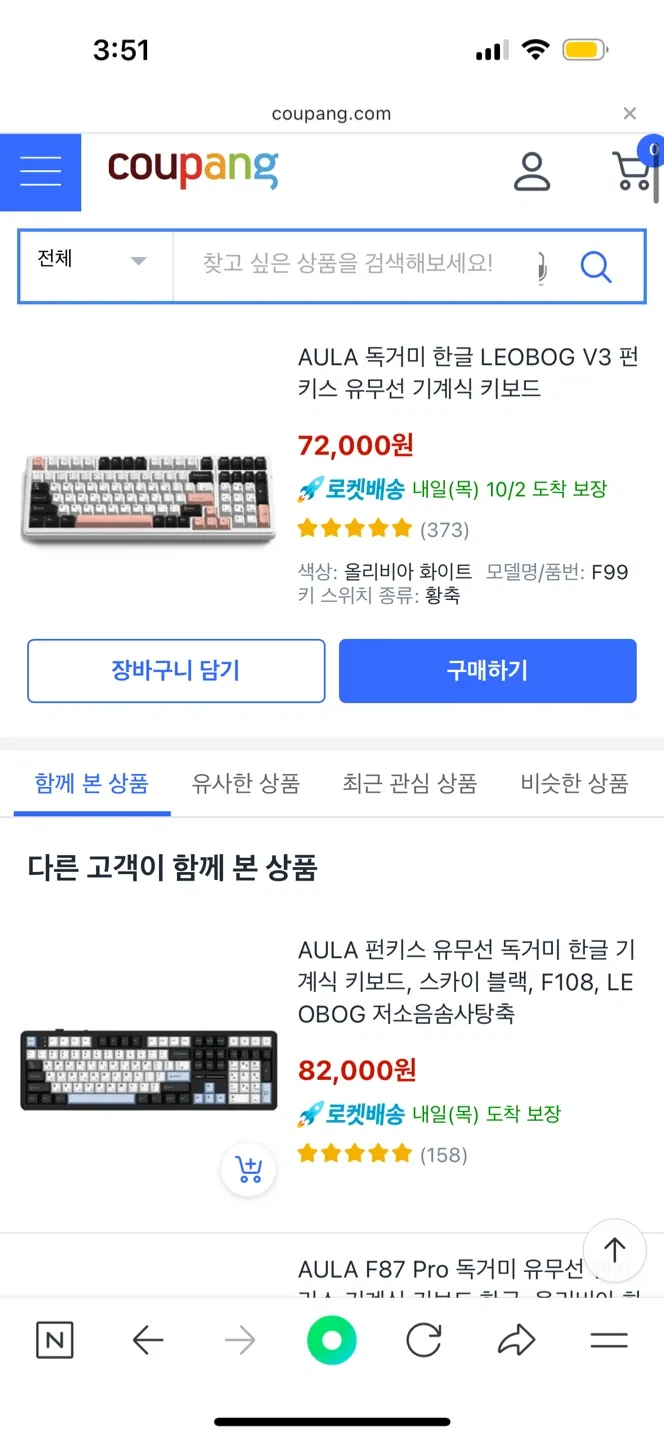Screen dimensions: 664x1440
Task: Reload the page from the bottom toolbar
Action: (x=424, y=1340)
